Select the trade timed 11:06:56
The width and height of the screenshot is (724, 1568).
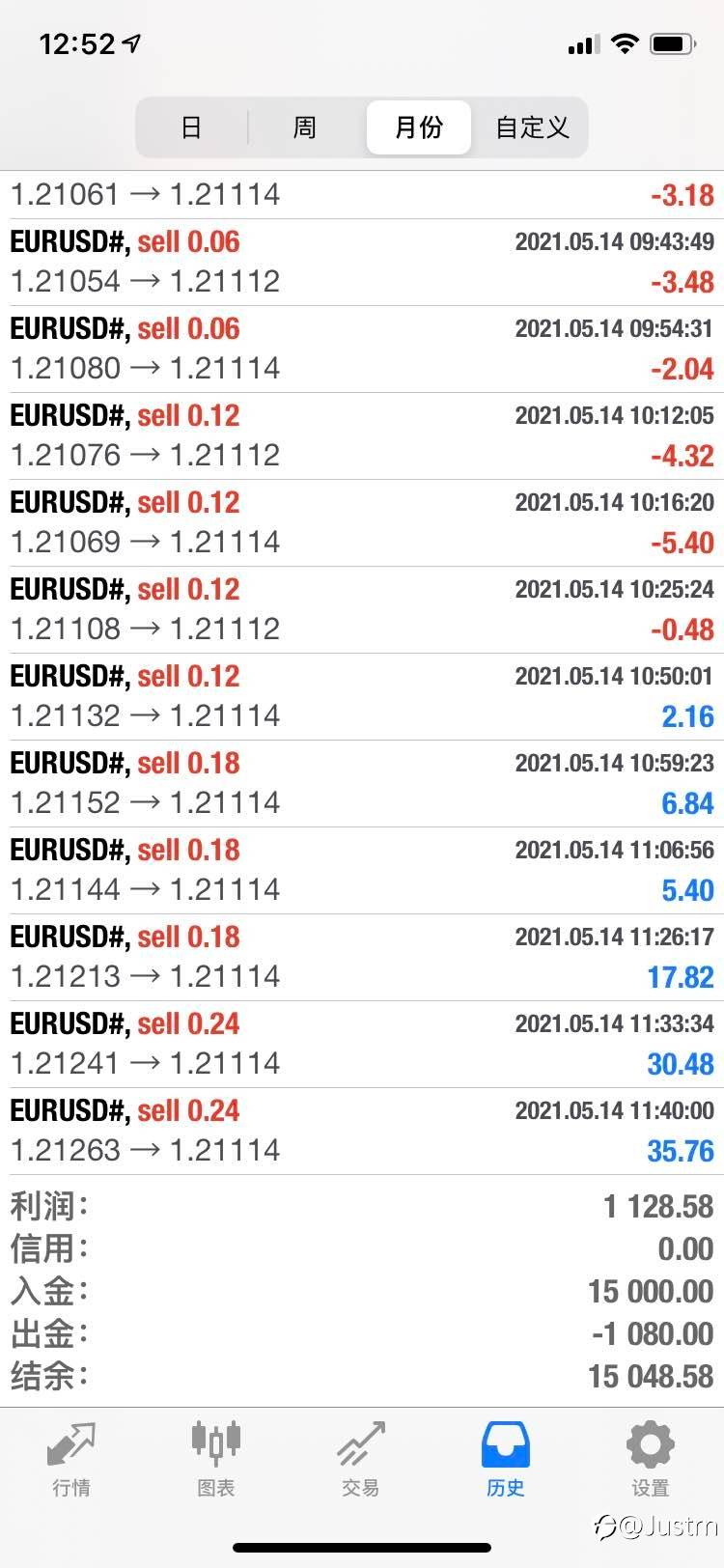pyautogui.click(x=362, y=870)
